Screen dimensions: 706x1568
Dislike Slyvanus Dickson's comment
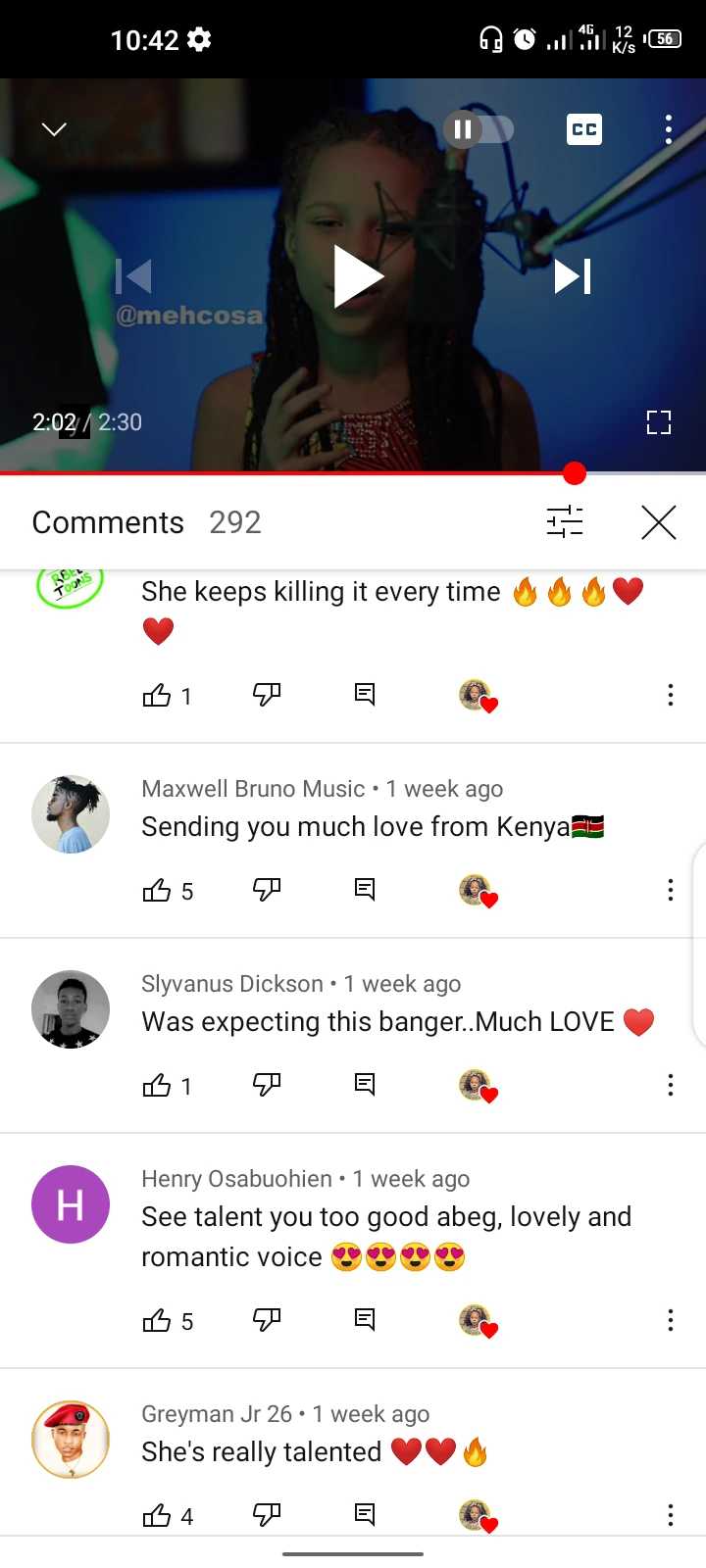pos(267,1084)
